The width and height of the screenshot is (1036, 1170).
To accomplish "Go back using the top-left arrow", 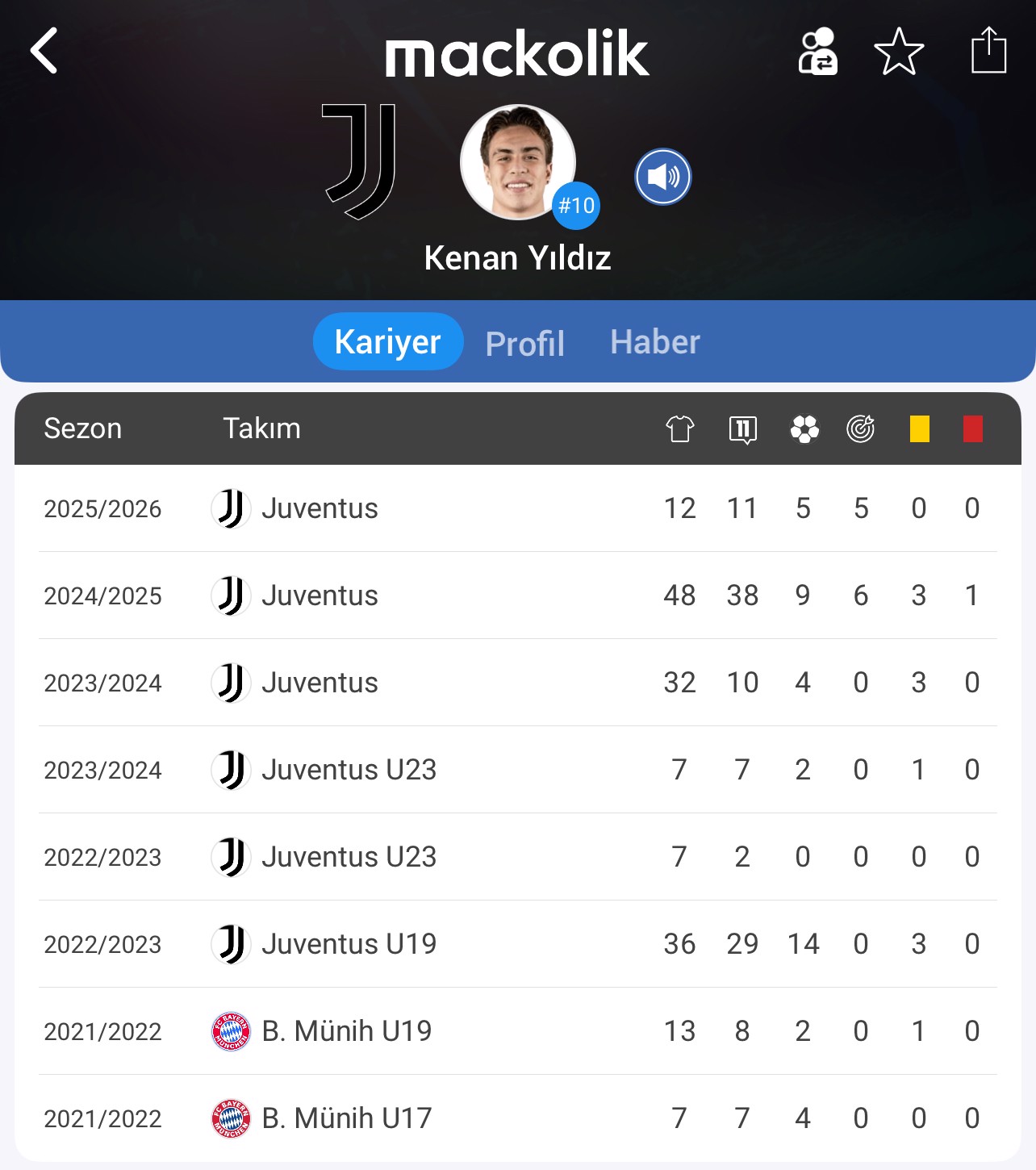I will click(x=44, y=51).
